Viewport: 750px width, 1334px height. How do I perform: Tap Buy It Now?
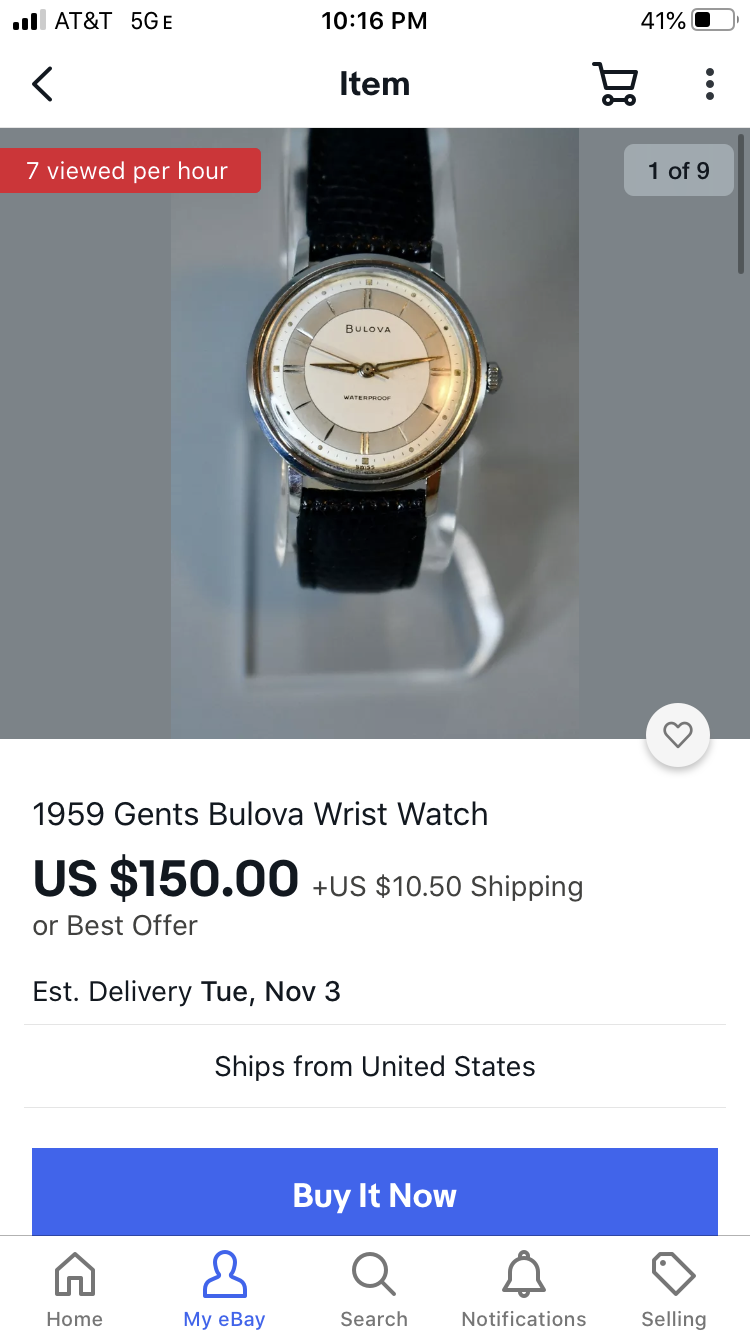coord(374,1194)
